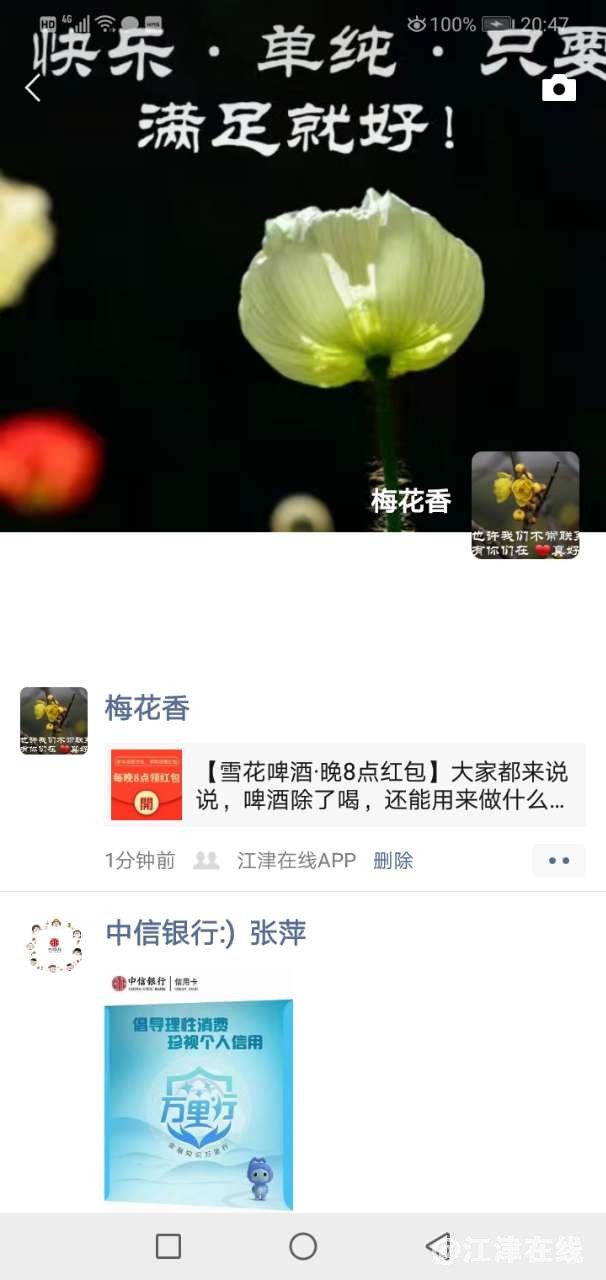Tap 梅花香 name above the beer post
This screenshot has width=606, height=1280.
tap(147, 708)
